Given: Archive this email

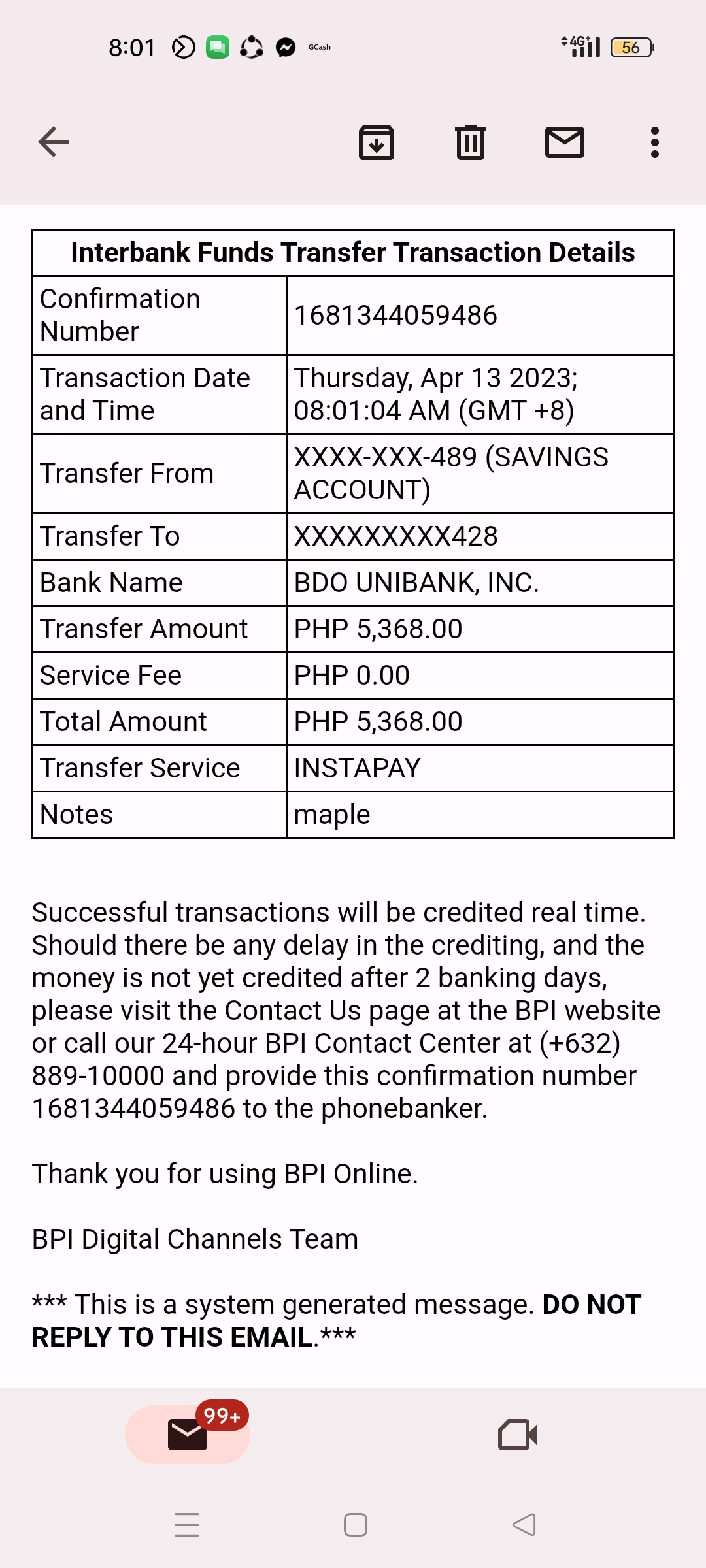Looking at the screenshot, I should [x=377, y=142].
